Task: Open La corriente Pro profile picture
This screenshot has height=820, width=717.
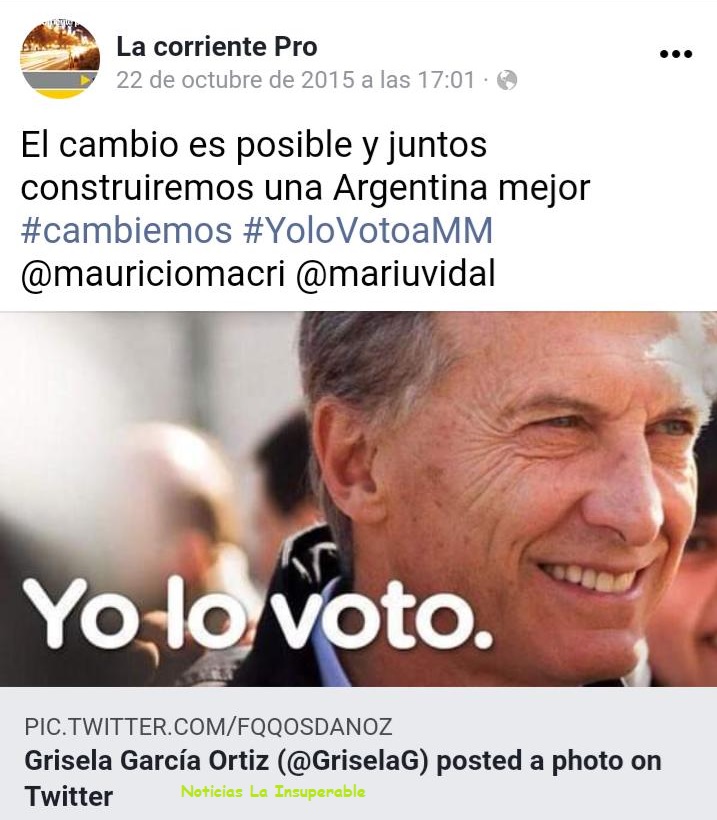Action: coord(60,59)
